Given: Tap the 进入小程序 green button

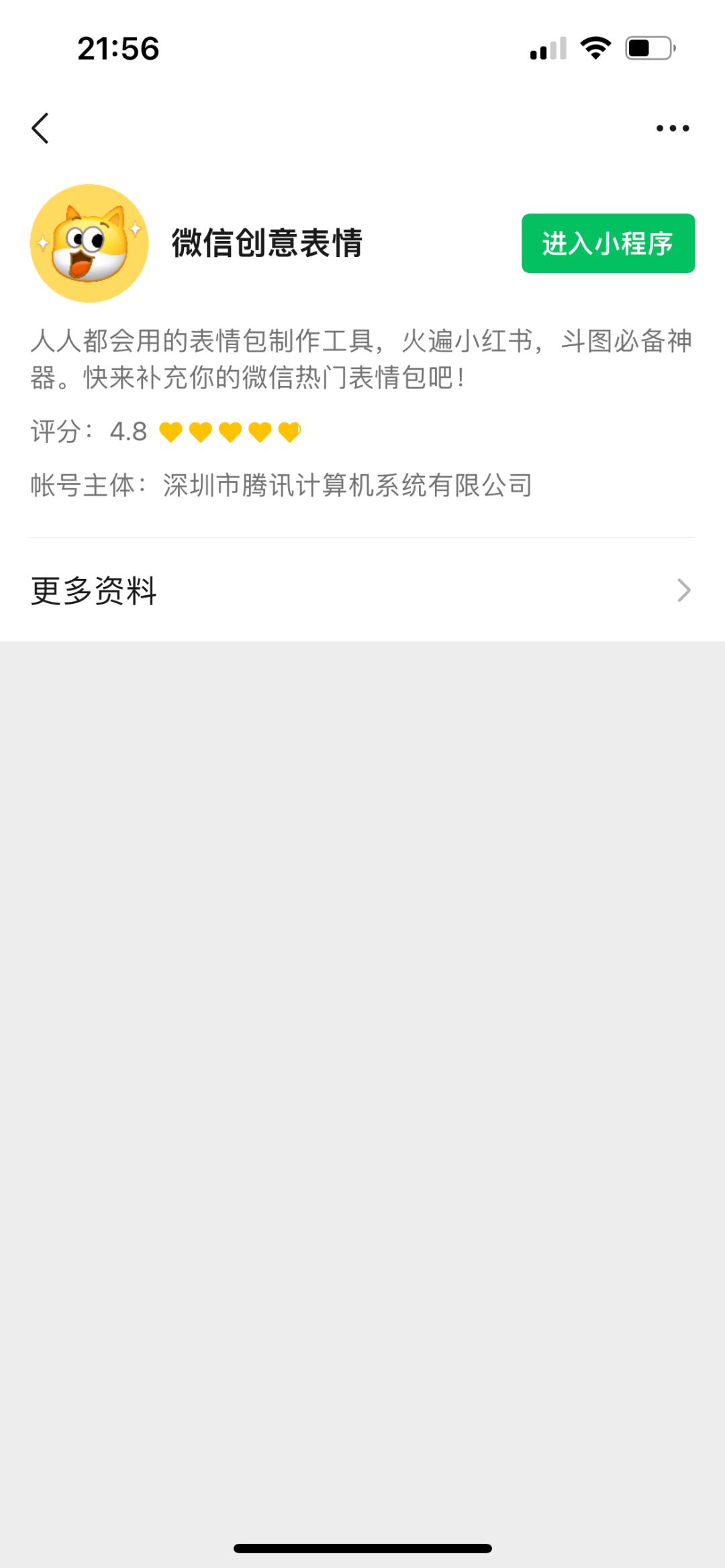Looking at the screenshot, I should coord(608,244).
